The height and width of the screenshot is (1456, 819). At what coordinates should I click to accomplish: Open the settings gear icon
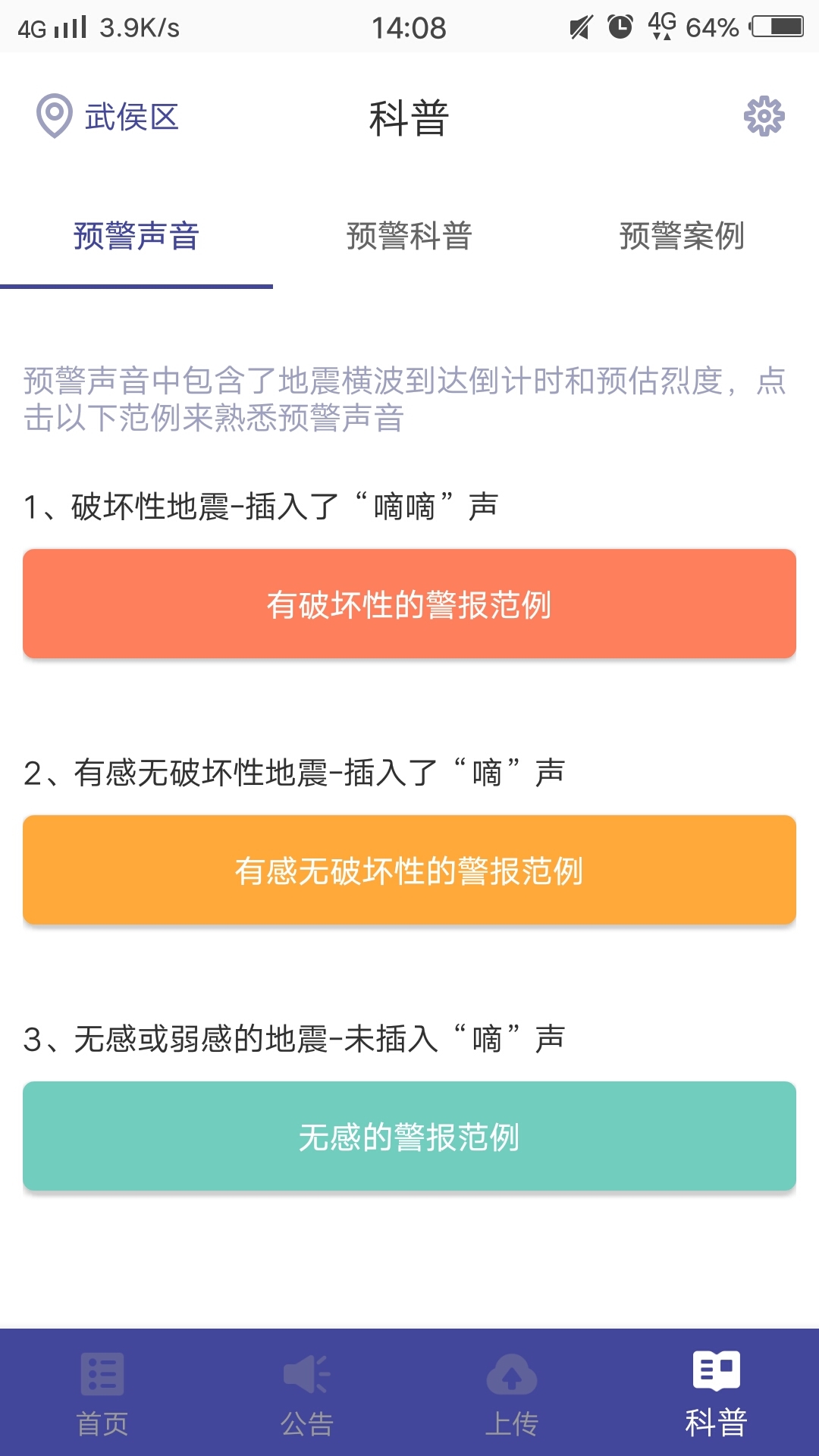coord(763,116)
